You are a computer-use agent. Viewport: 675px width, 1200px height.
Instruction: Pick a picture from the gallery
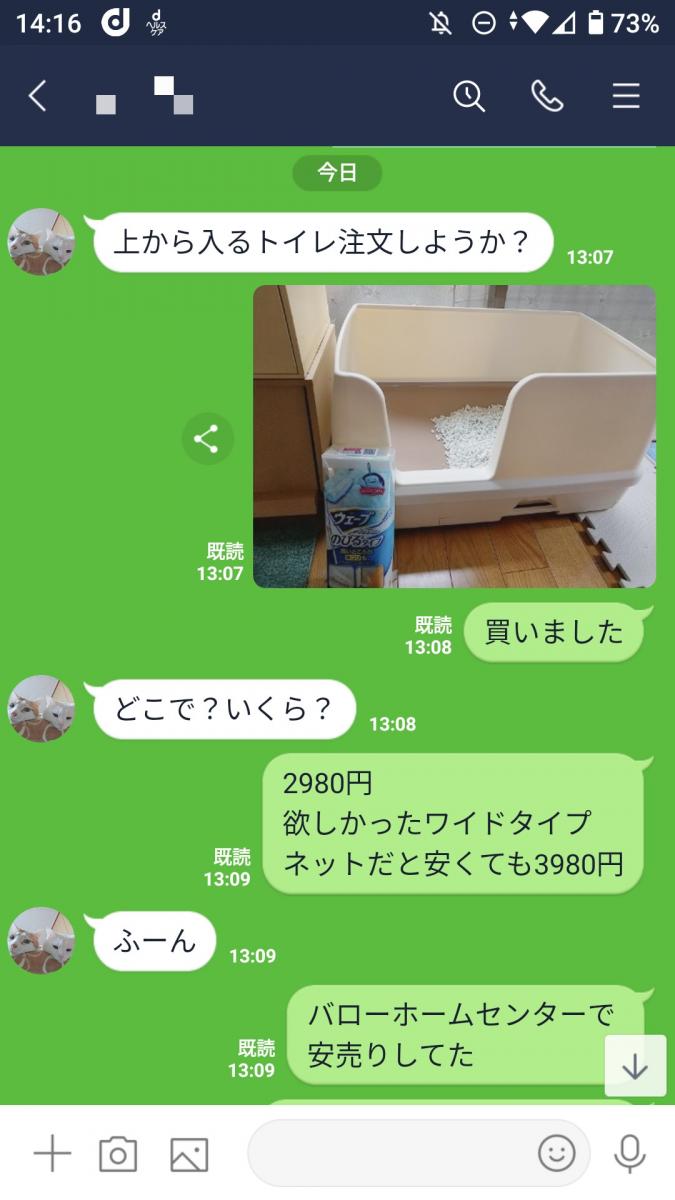189,1154
